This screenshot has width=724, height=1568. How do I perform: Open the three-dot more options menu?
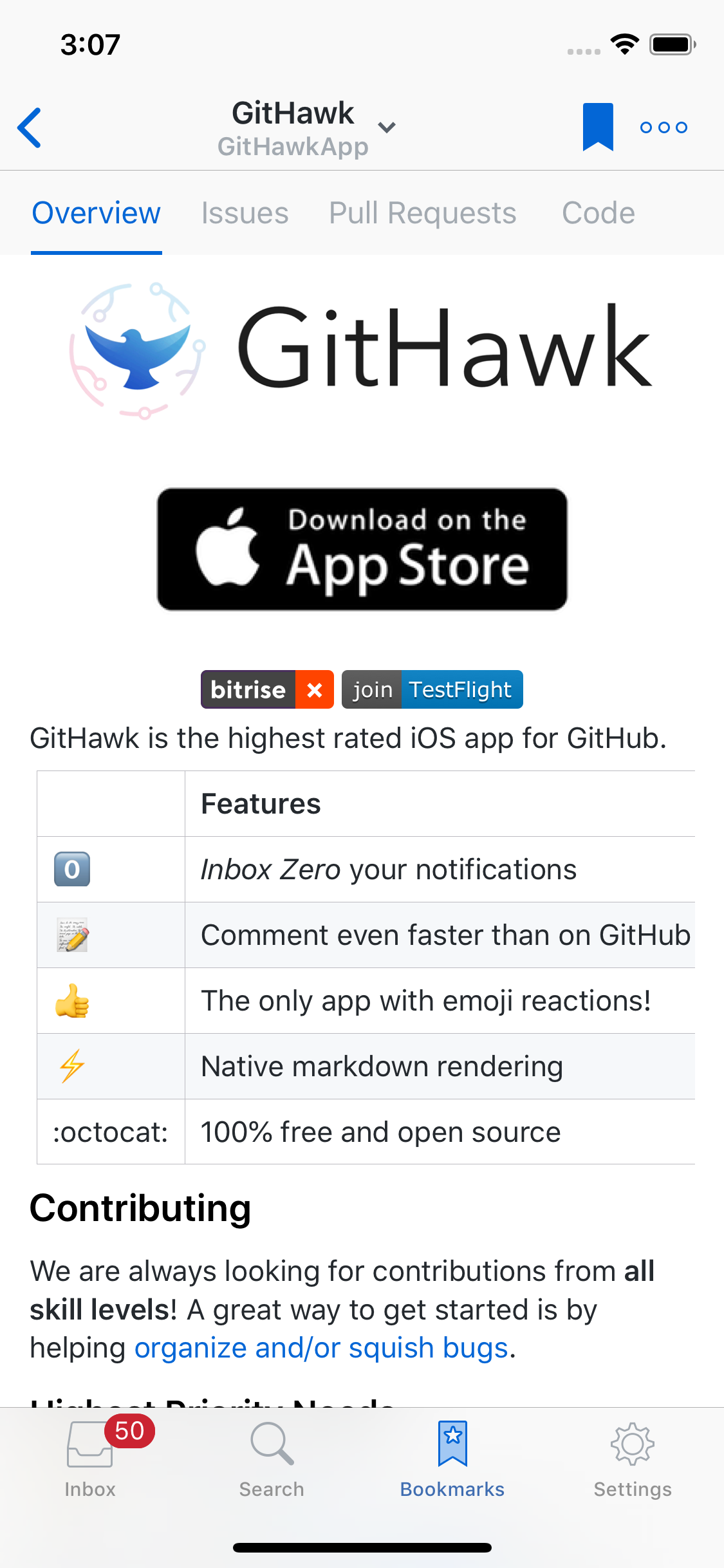(x=664, y=127)
